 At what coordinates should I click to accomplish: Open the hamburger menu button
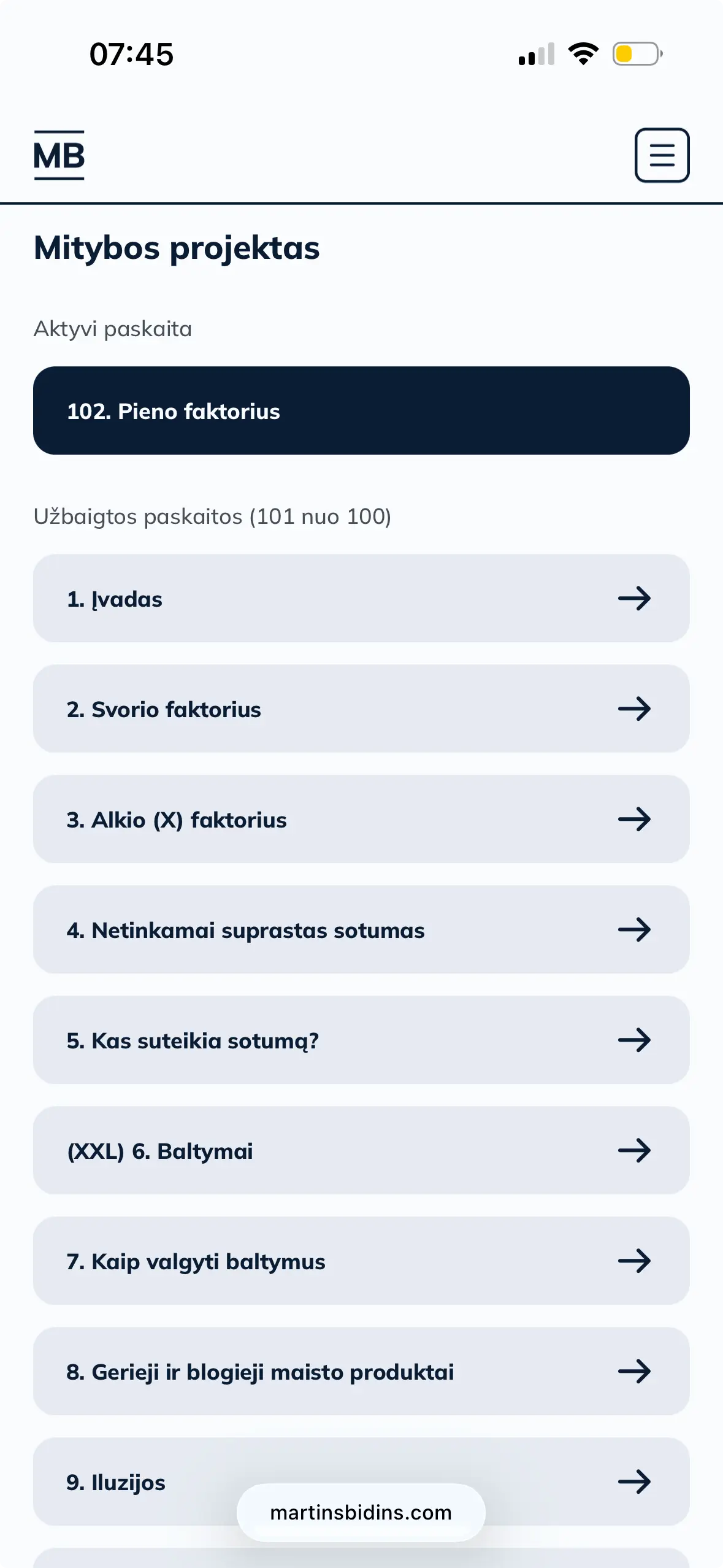coord(661,155)
